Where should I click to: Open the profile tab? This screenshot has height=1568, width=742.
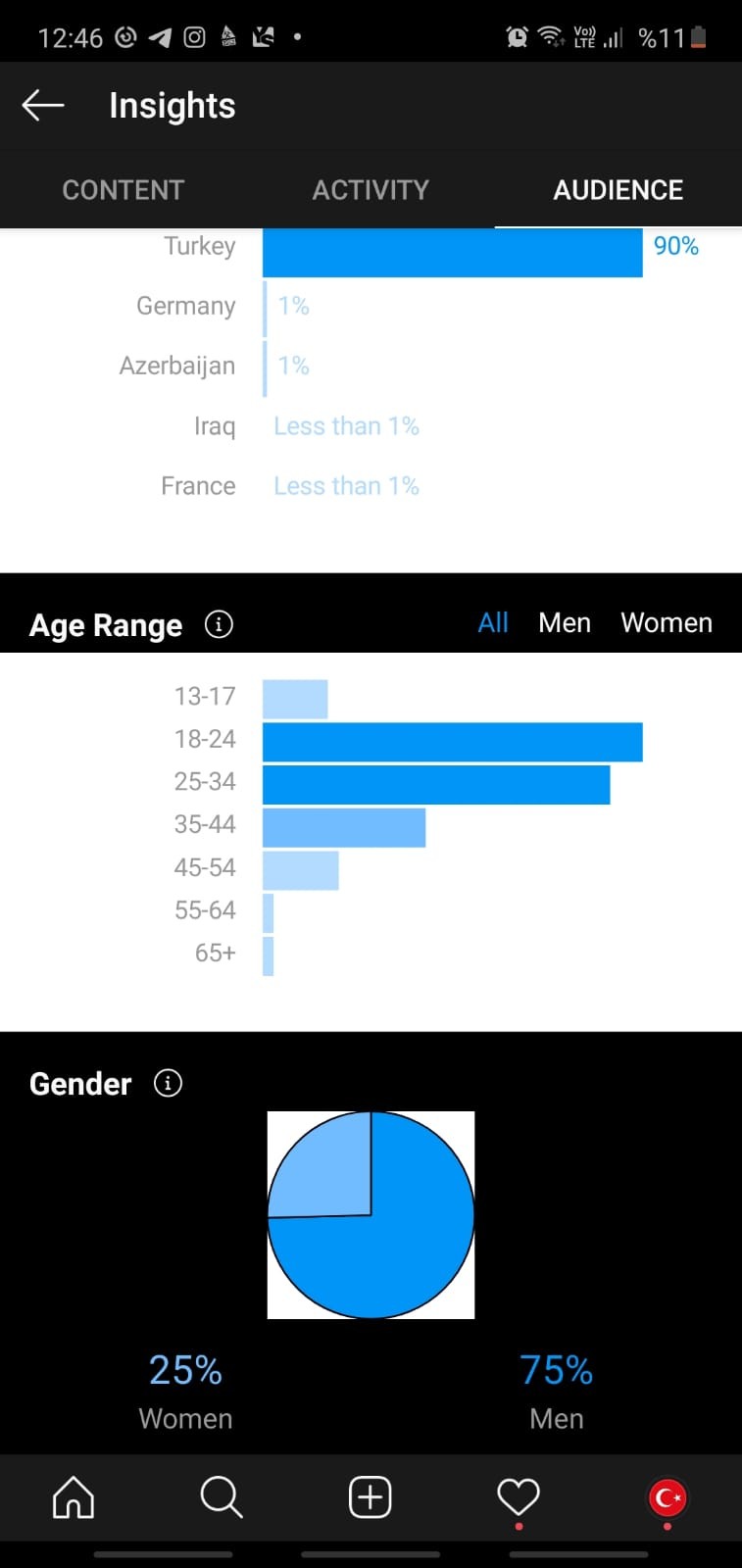coord(668,1497)
